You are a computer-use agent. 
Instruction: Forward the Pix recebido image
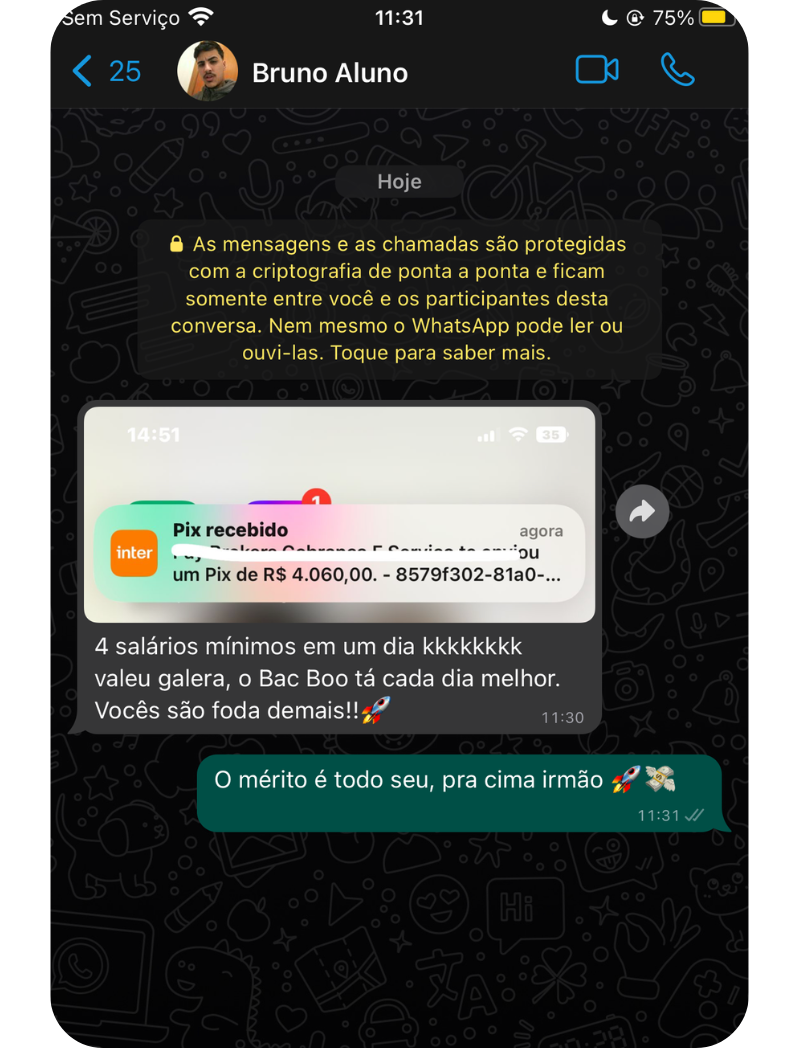tap(642, 512)
